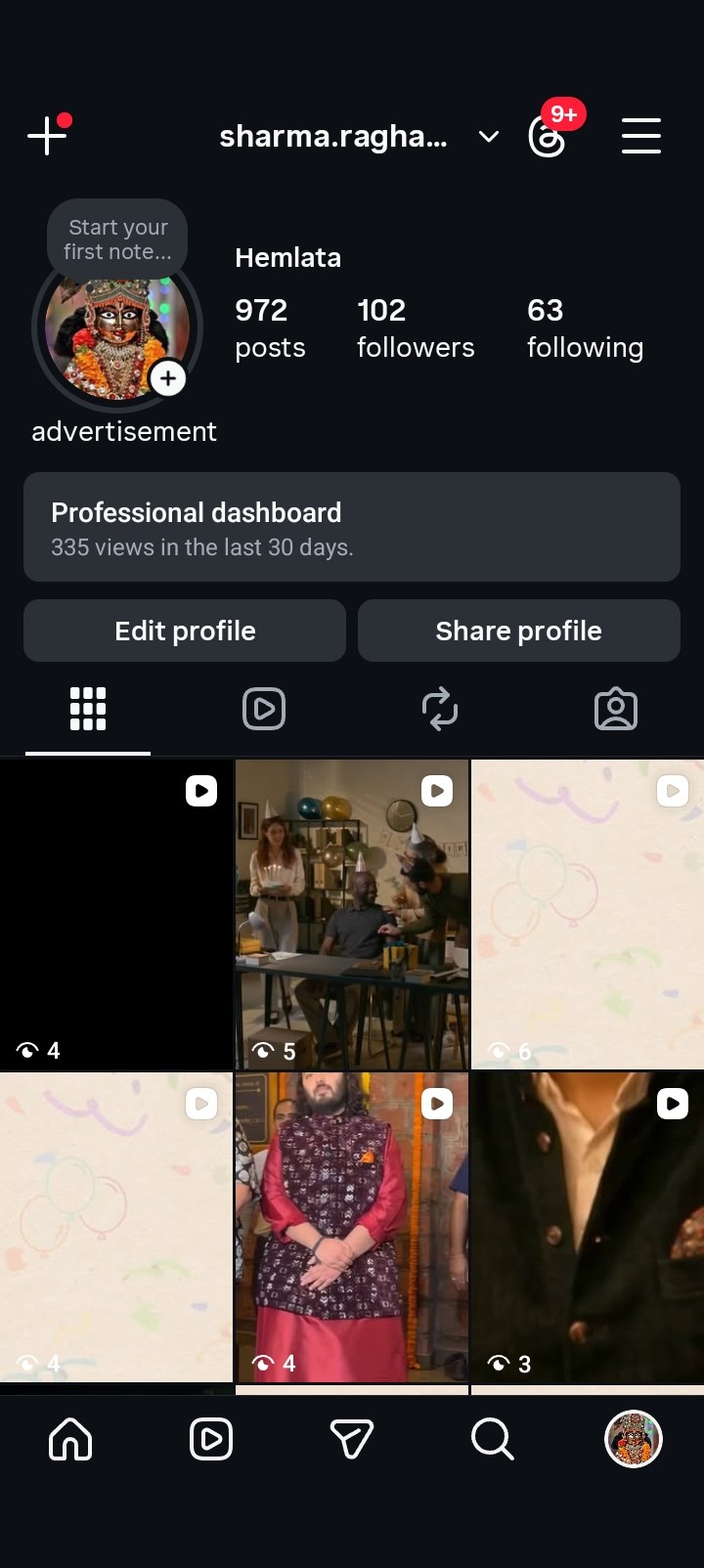Open Threads from the badge icon

tap(548, 138)
